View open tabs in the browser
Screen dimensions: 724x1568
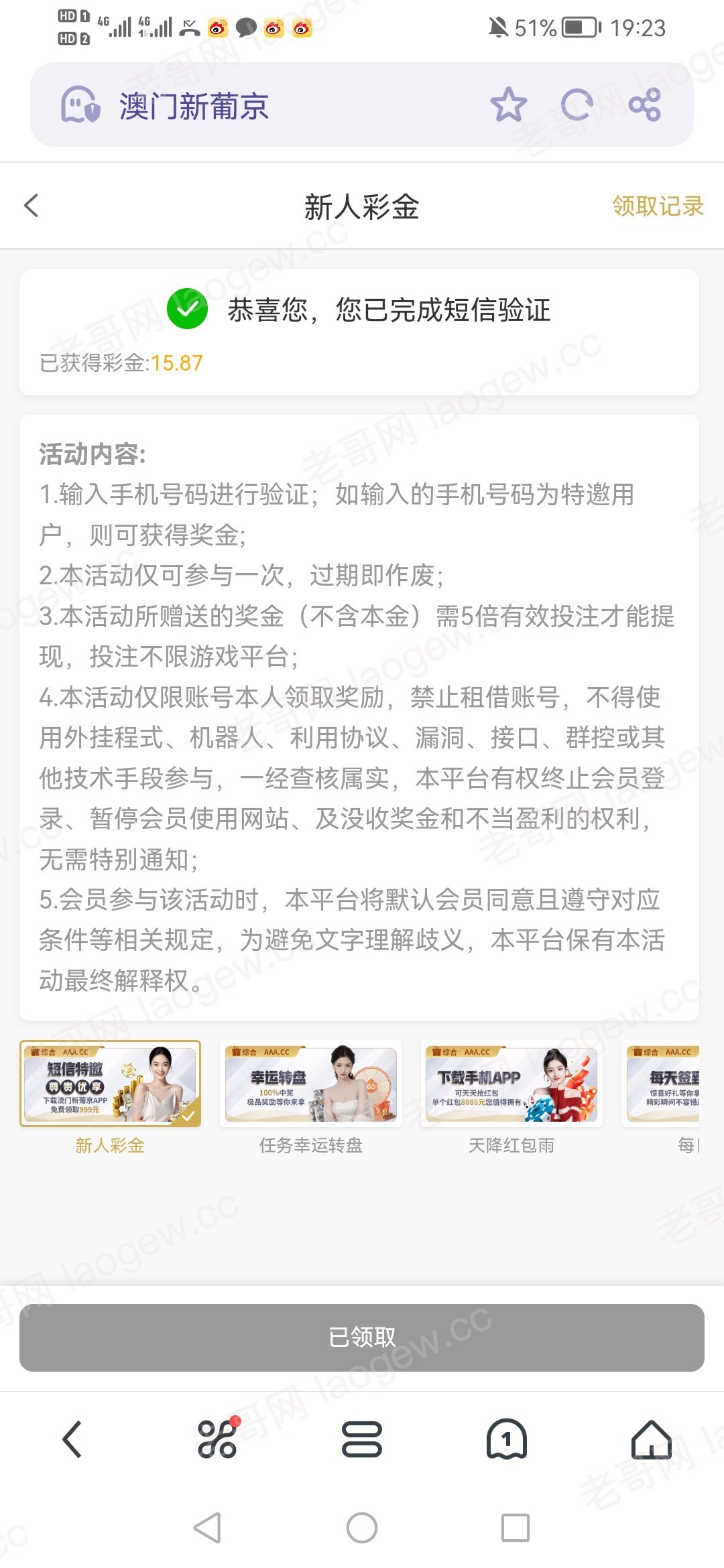tap(507, 1439)
